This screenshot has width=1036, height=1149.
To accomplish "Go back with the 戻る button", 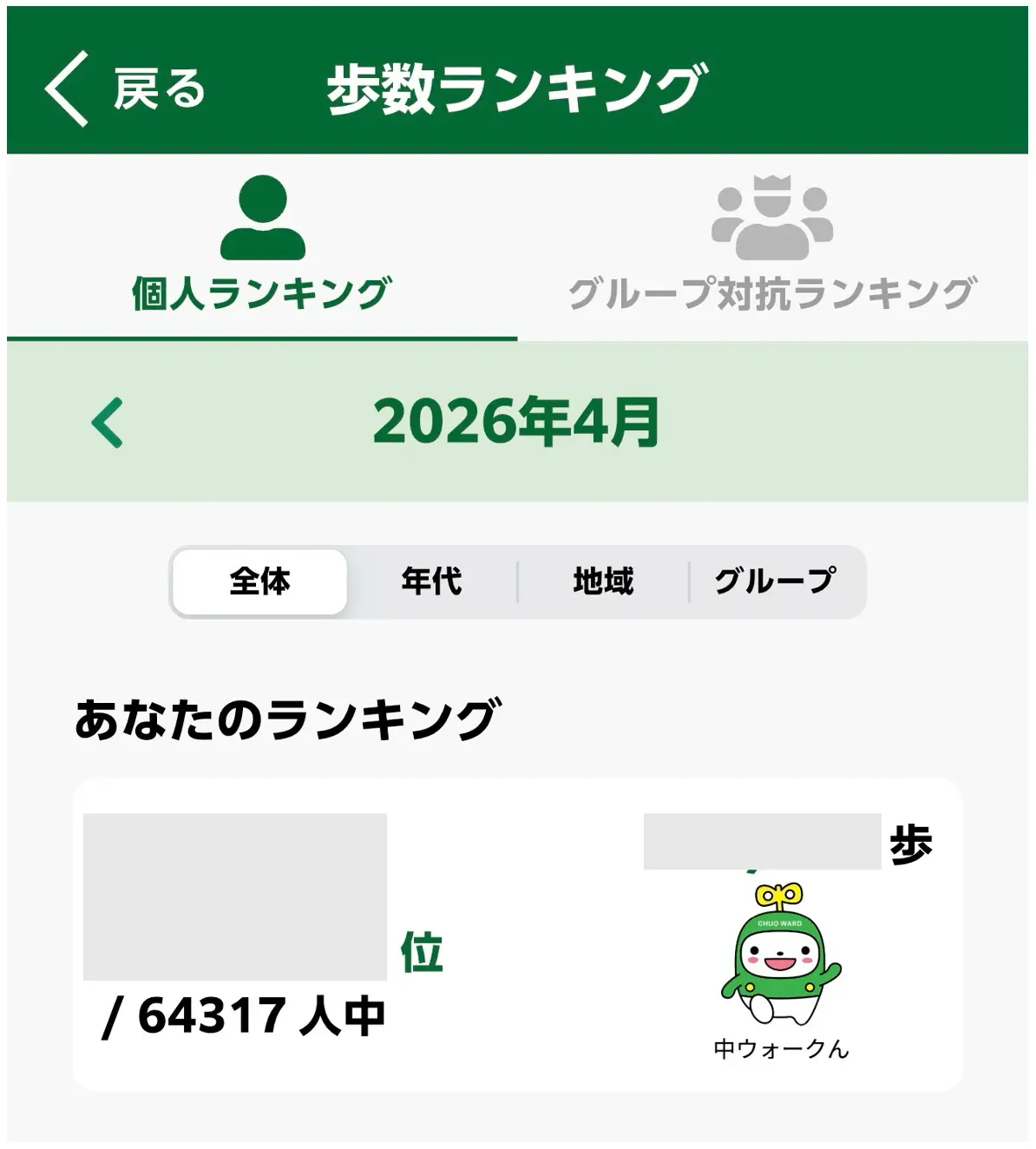I will point(124,89).
